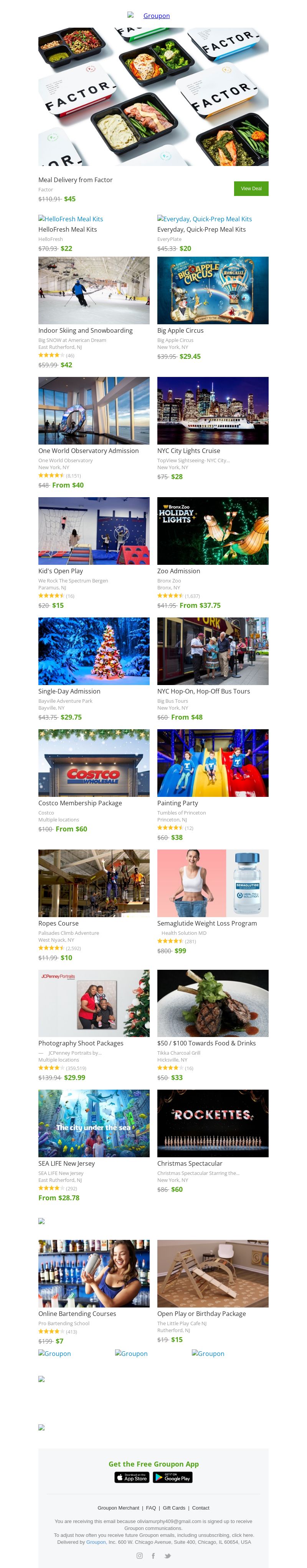Open the Rockettes Christmas Spectacular deal
This screenshot has height=1568, width=307.
[x=213, y=1123]
